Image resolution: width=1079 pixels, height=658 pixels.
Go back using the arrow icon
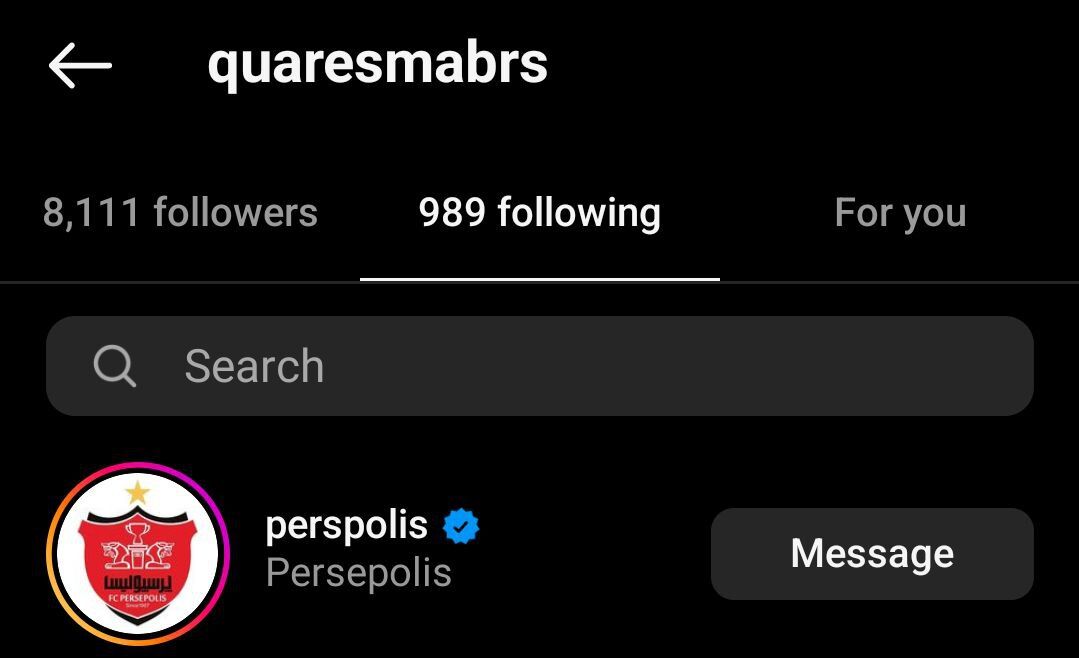click(80, 66)
